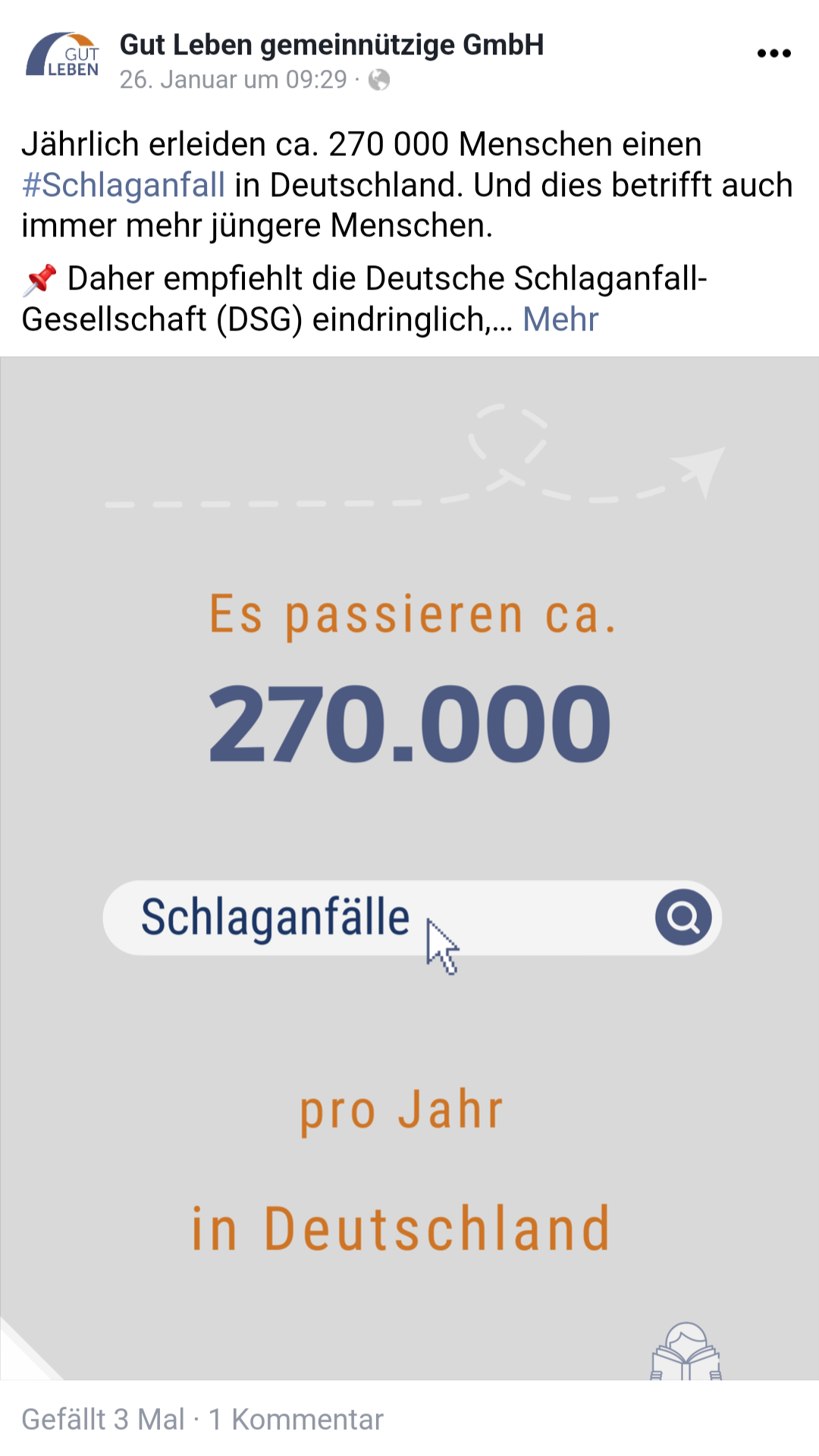View who liked via Gefällt 3 Mal
This screenshot has width=819, height=1456.
103,1420
